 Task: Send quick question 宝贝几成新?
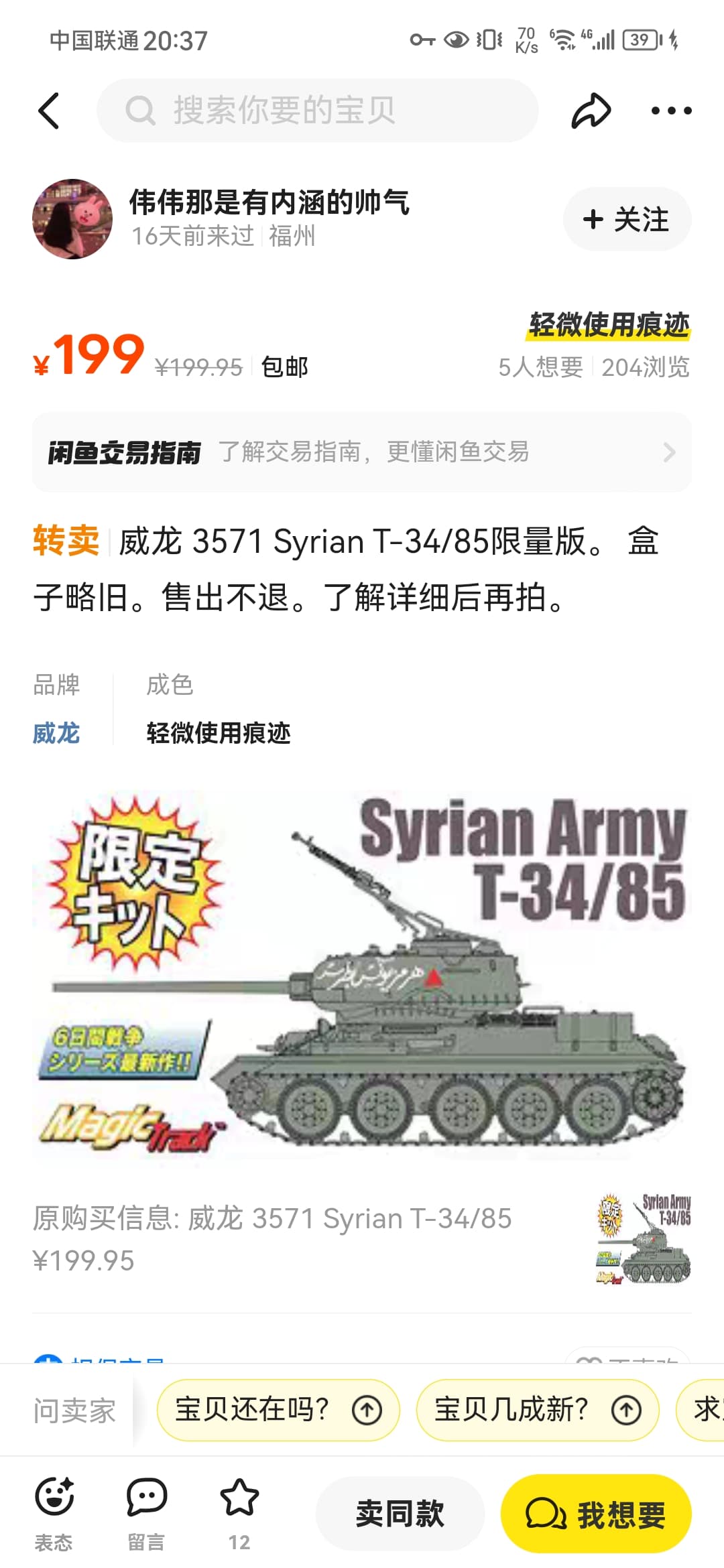(x=538, y=1410)
